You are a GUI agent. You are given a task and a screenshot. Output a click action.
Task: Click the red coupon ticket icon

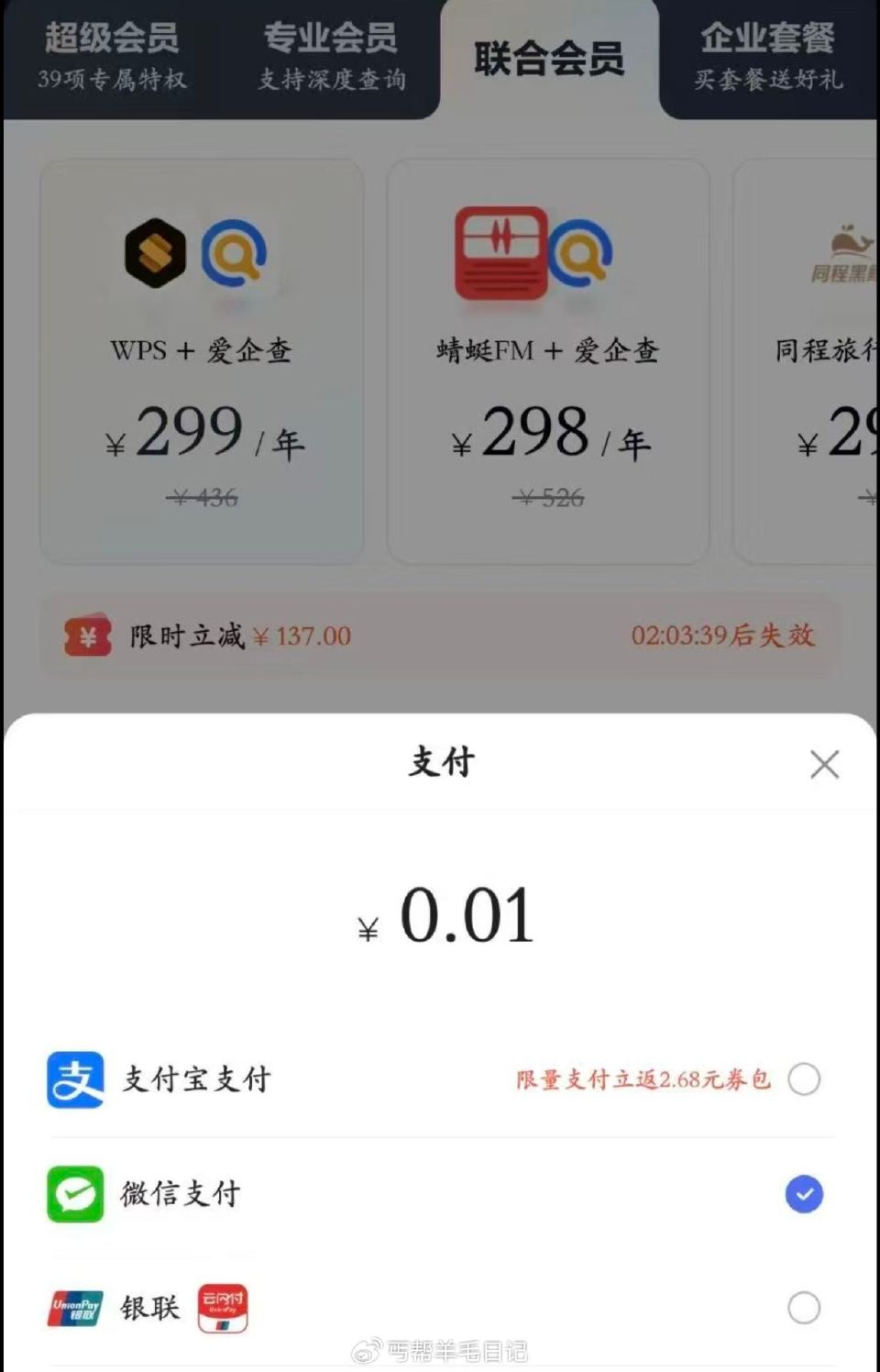pyautogui.click(x=89, y=634)
